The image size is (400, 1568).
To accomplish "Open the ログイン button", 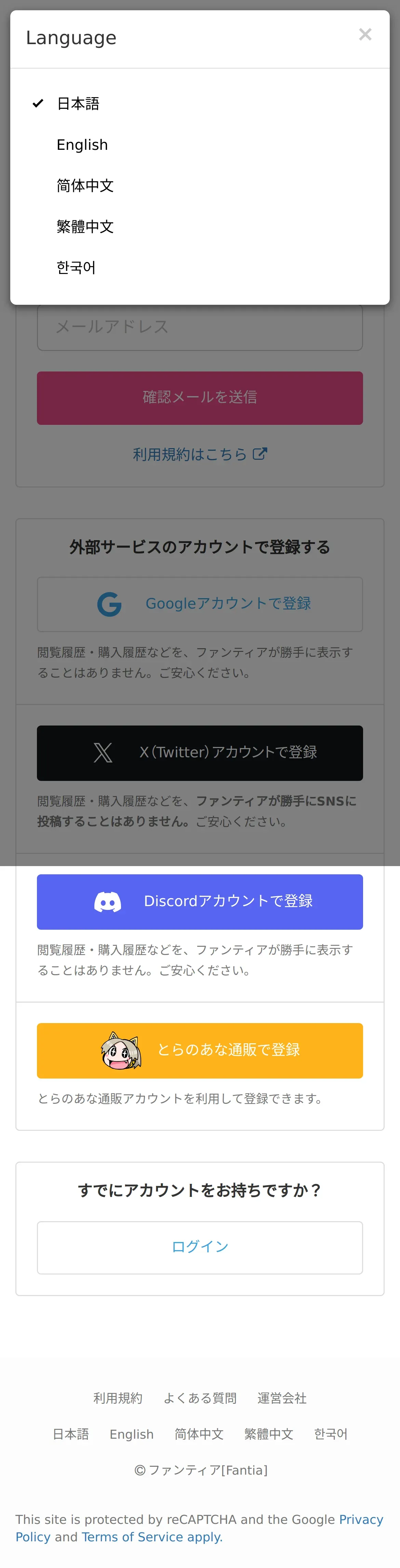I will pos(200,1246).
